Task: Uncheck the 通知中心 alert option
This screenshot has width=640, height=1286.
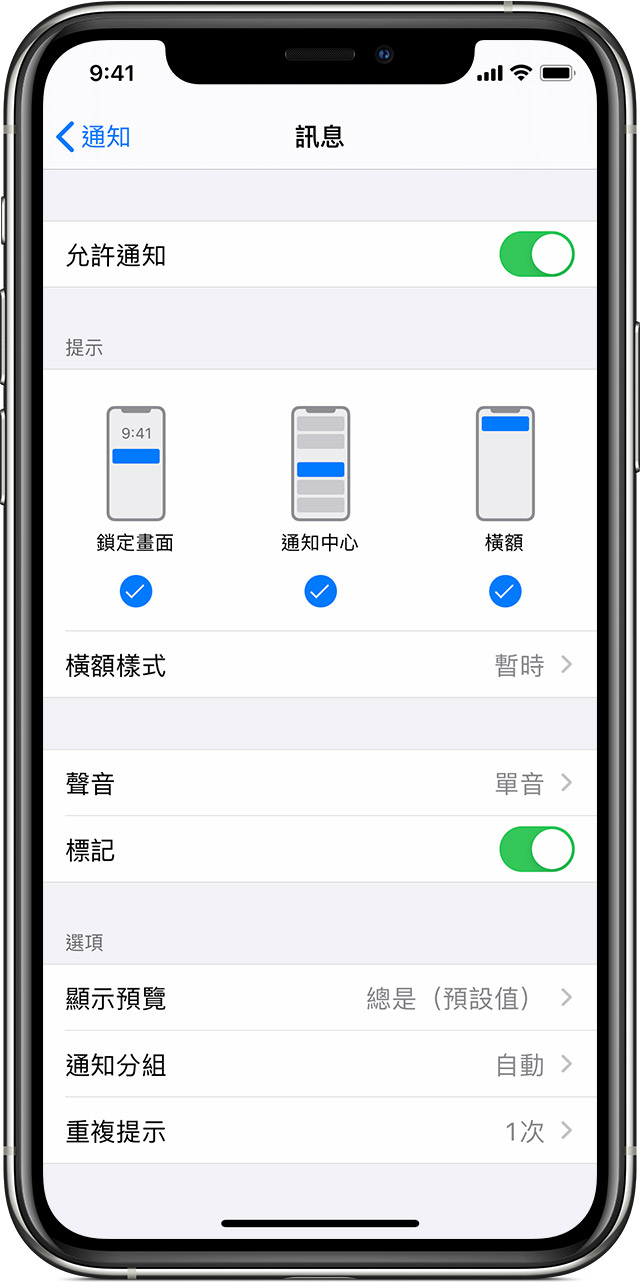Action: [x=320, y=592]
